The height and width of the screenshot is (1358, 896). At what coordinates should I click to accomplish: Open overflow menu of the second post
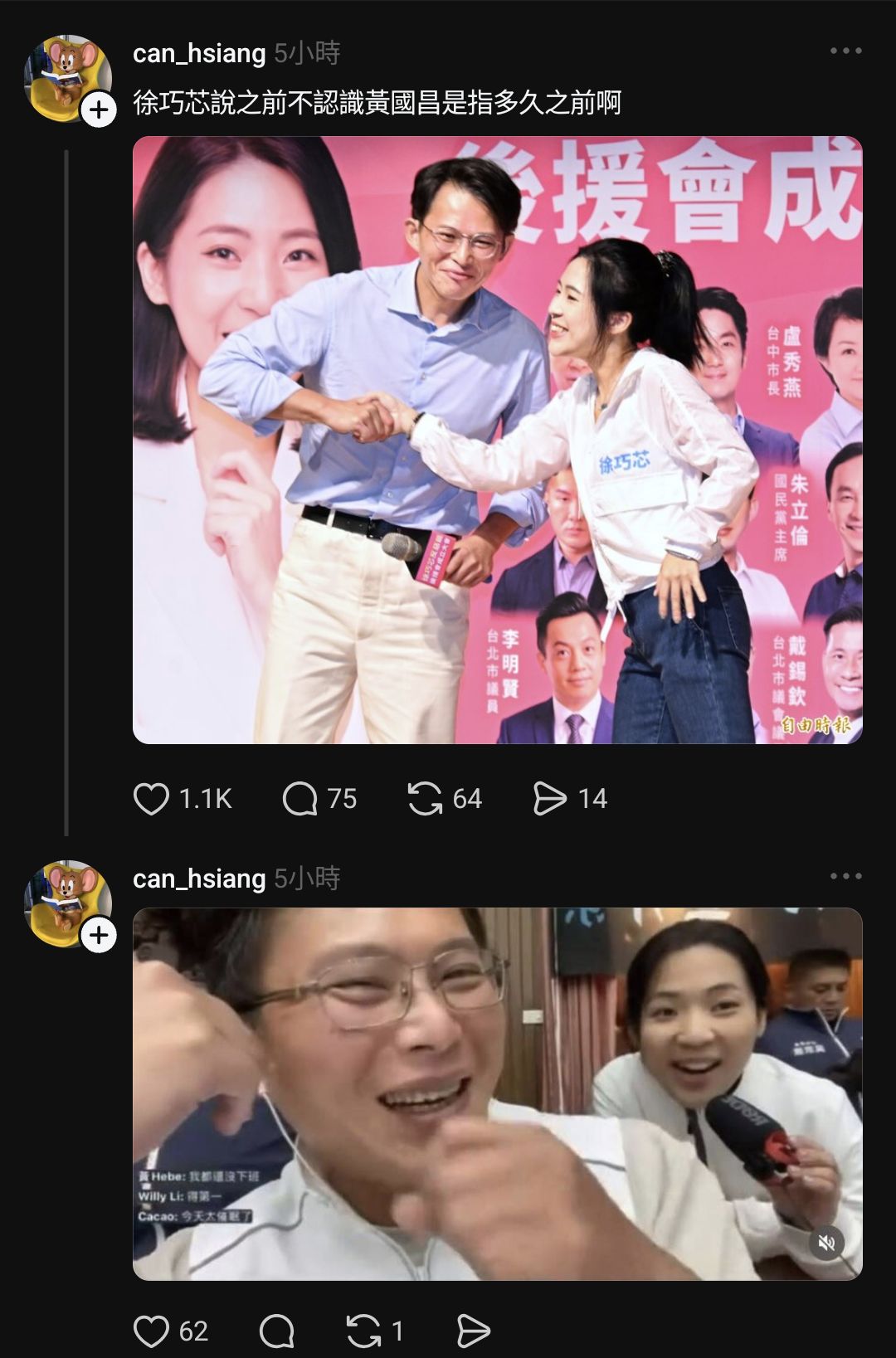pyautogui.click(x=845, y=877)
